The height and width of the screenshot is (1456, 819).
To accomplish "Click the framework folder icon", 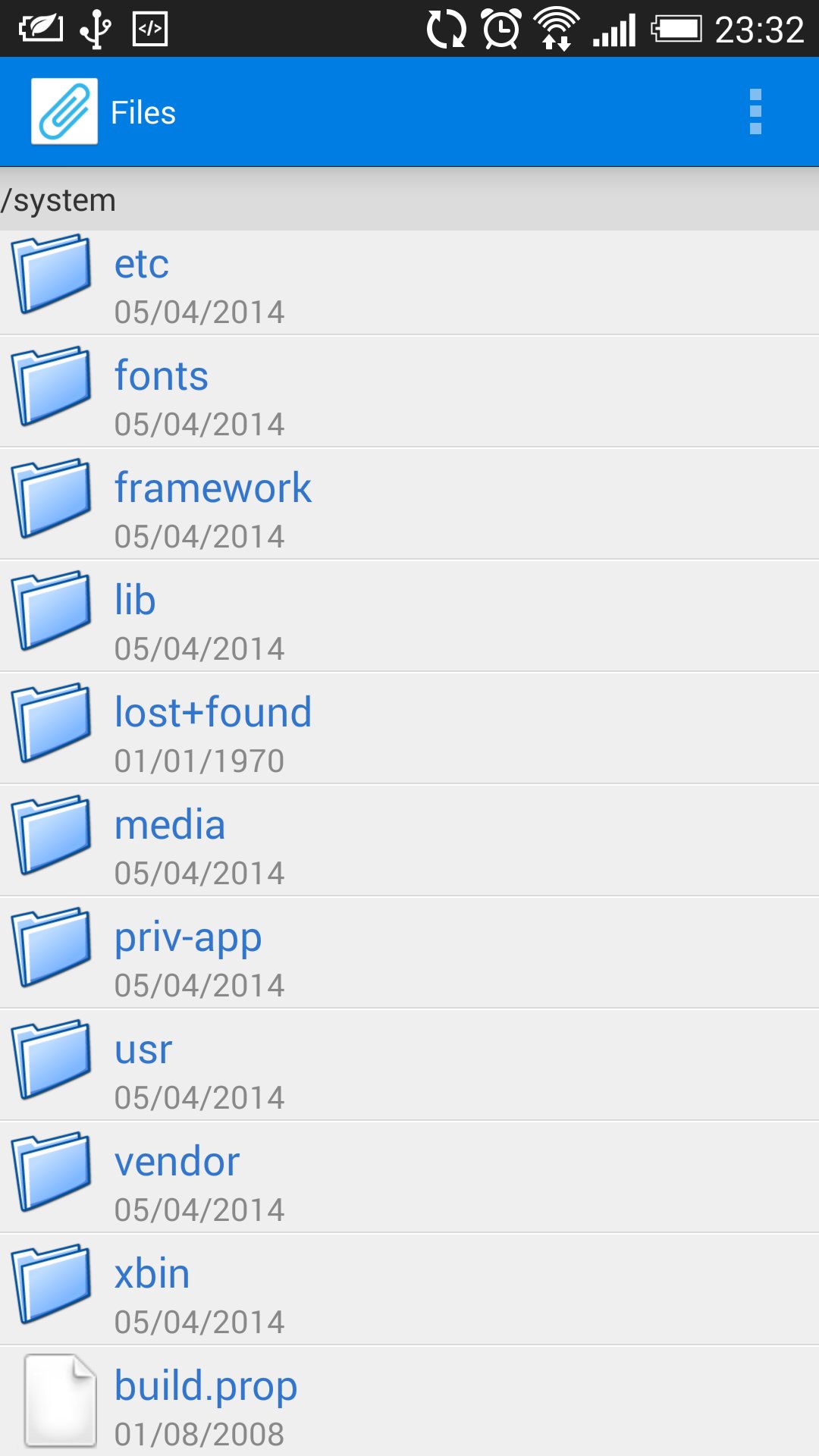I will coord(53,499).
